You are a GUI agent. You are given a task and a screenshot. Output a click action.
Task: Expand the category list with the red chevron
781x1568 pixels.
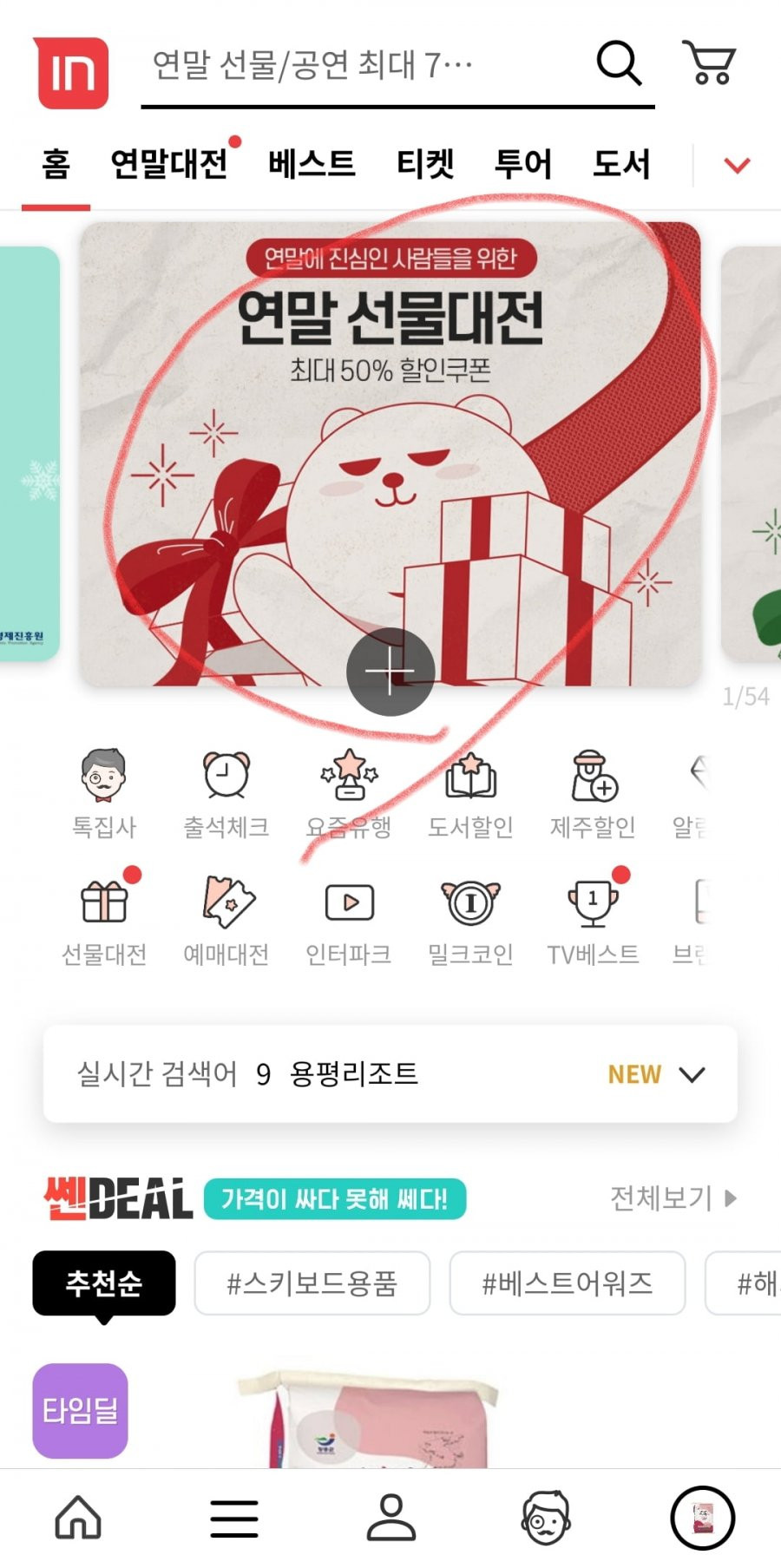click(x=737, y=165)
